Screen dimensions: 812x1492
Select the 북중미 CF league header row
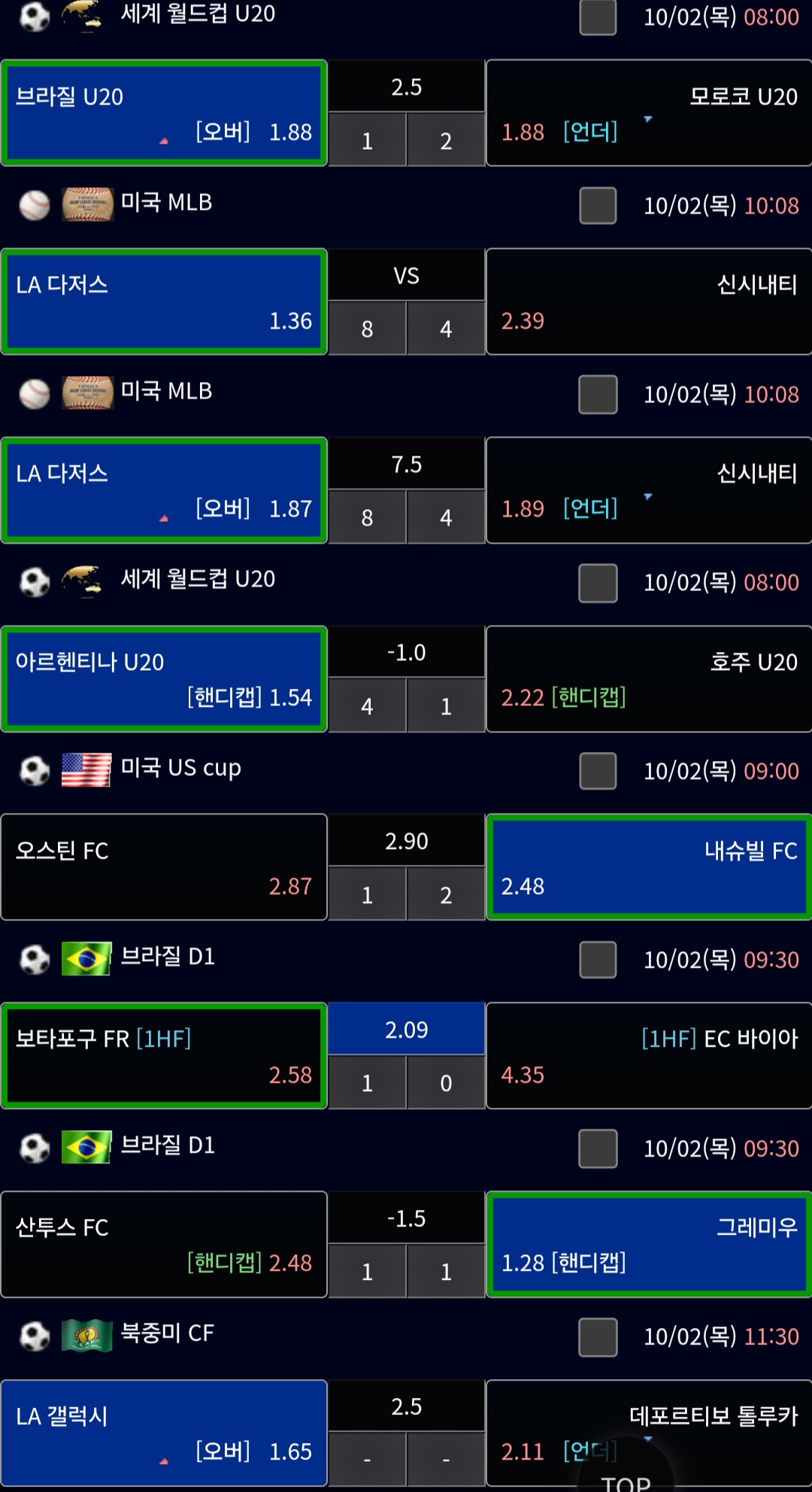click(x=165, y=1333)
